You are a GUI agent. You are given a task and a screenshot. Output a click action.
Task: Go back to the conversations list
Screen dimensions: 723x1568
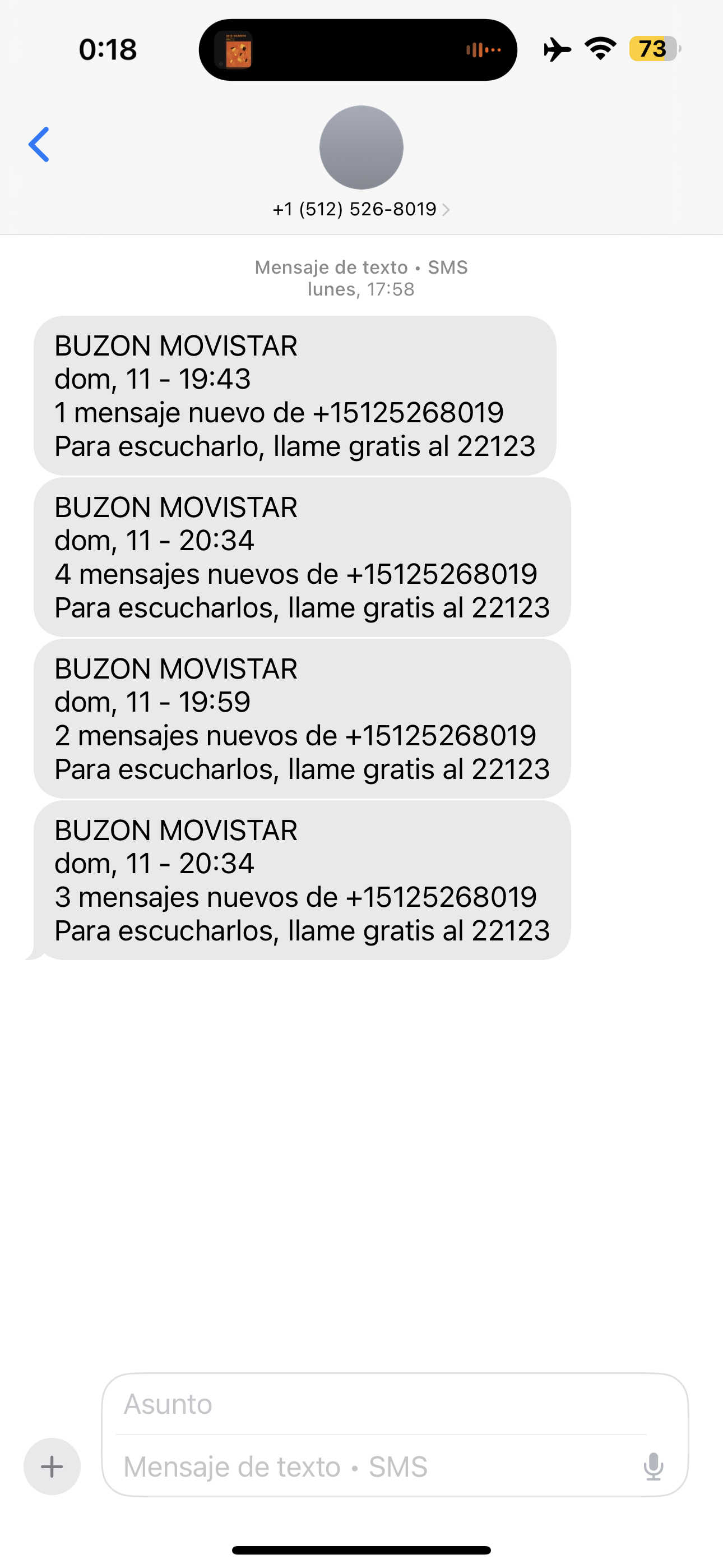39,145
